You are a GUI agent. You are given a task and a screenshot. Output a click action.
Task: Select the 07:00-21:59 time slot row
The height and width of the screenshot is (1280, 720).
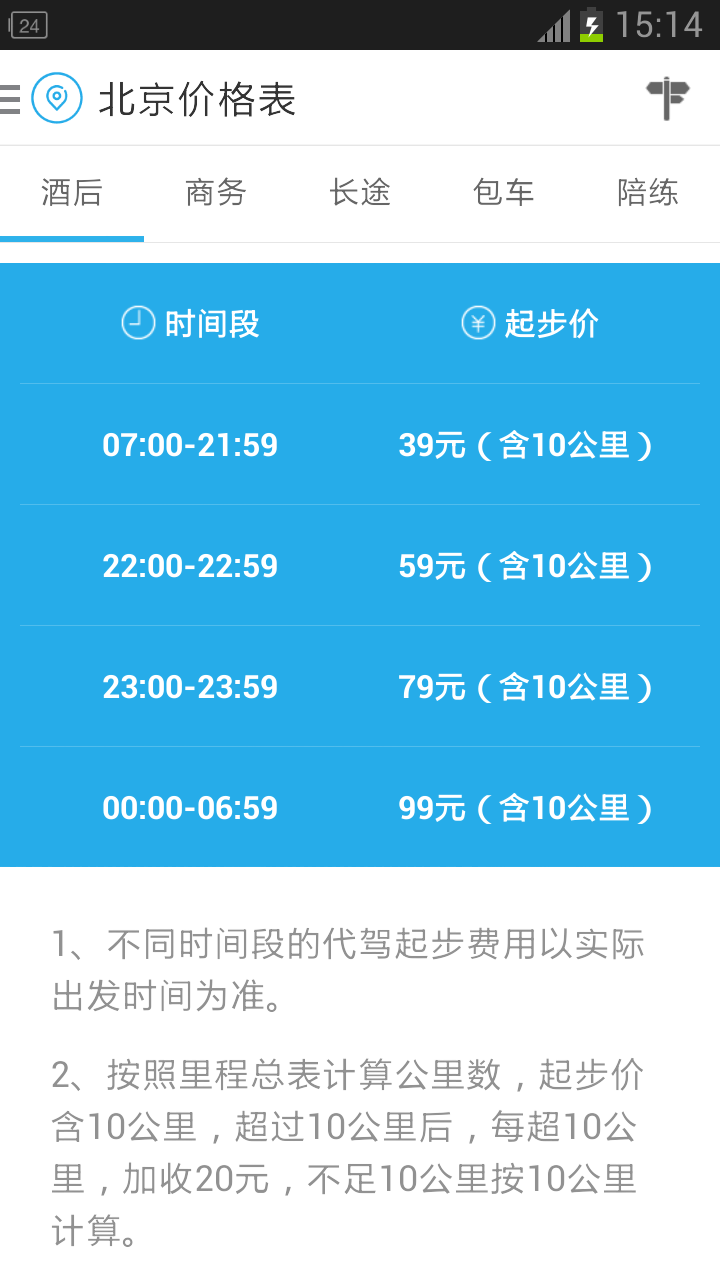coord(190,444)
